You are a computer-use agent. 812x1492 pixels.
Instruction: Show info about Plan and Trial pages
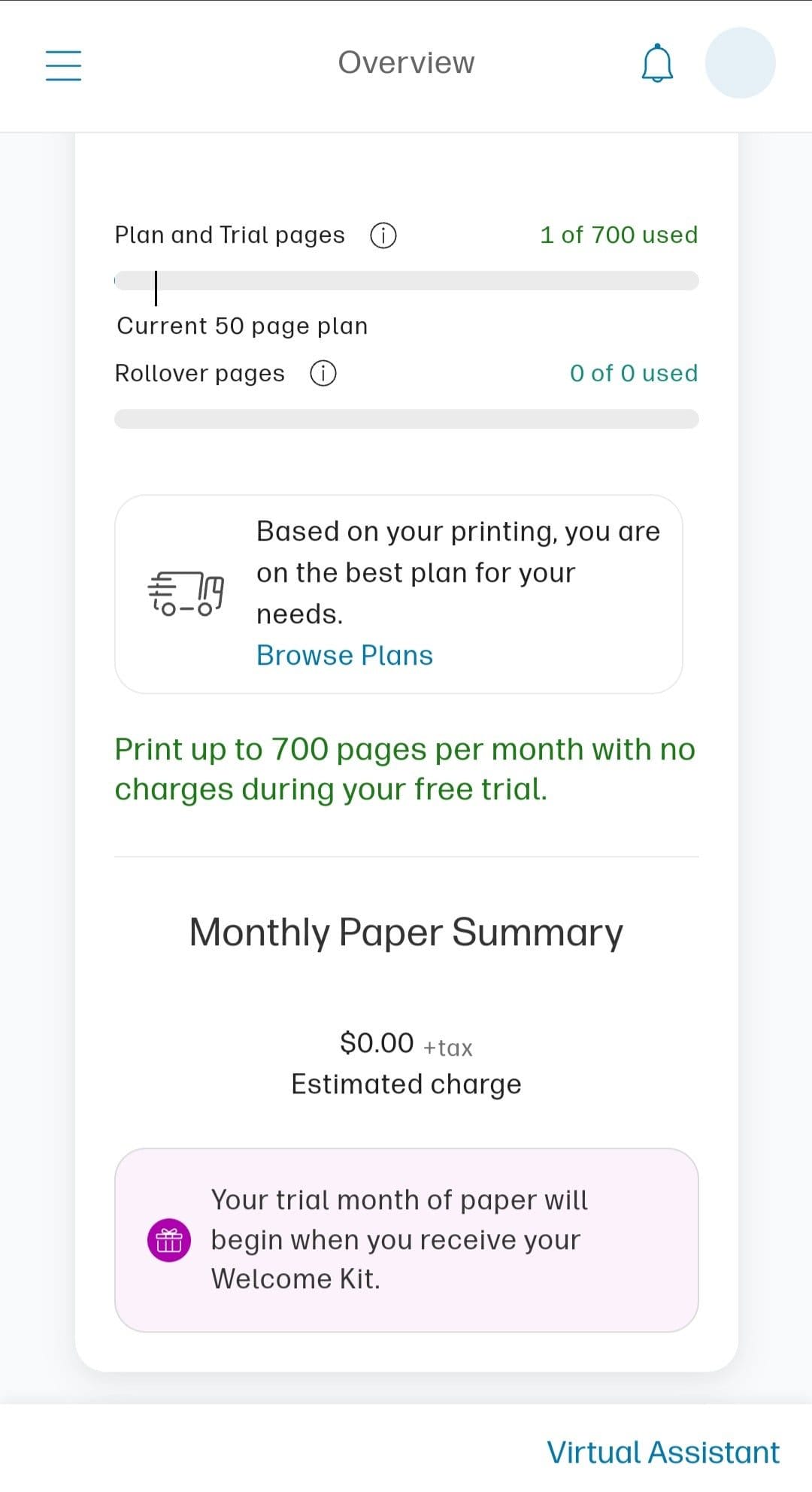point(383,236)
